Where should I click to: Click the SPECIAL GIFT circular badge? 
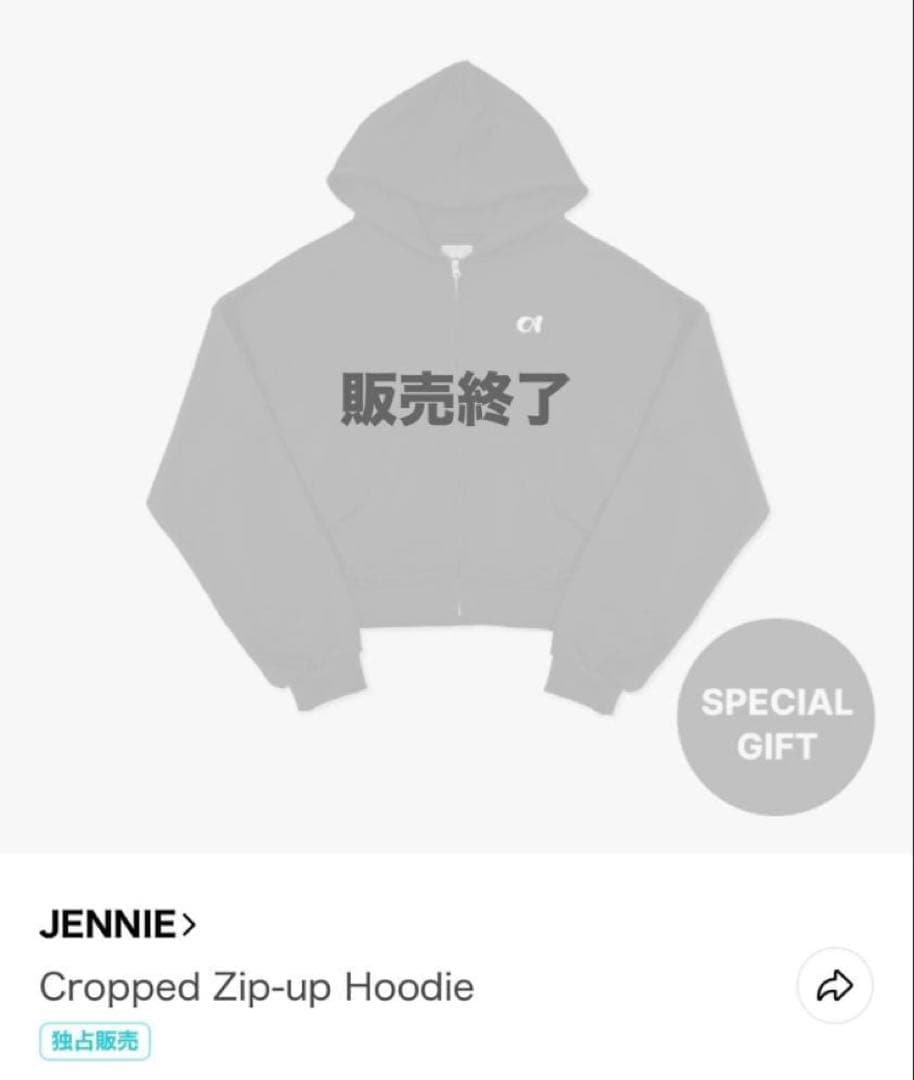tap(777, 720)
